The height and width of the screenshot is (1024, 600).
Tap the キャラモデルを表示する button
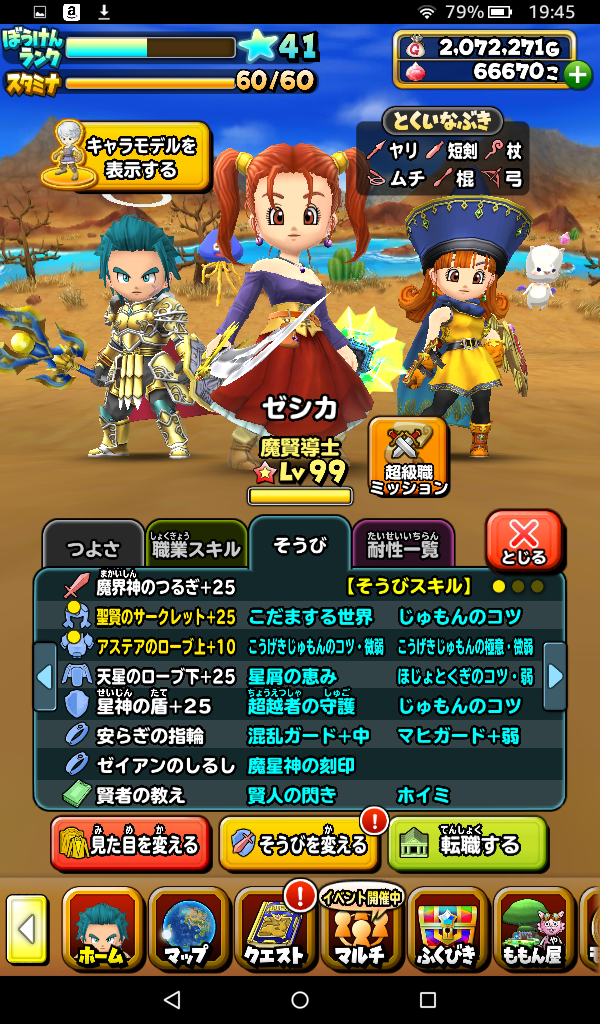pos(127,158)
